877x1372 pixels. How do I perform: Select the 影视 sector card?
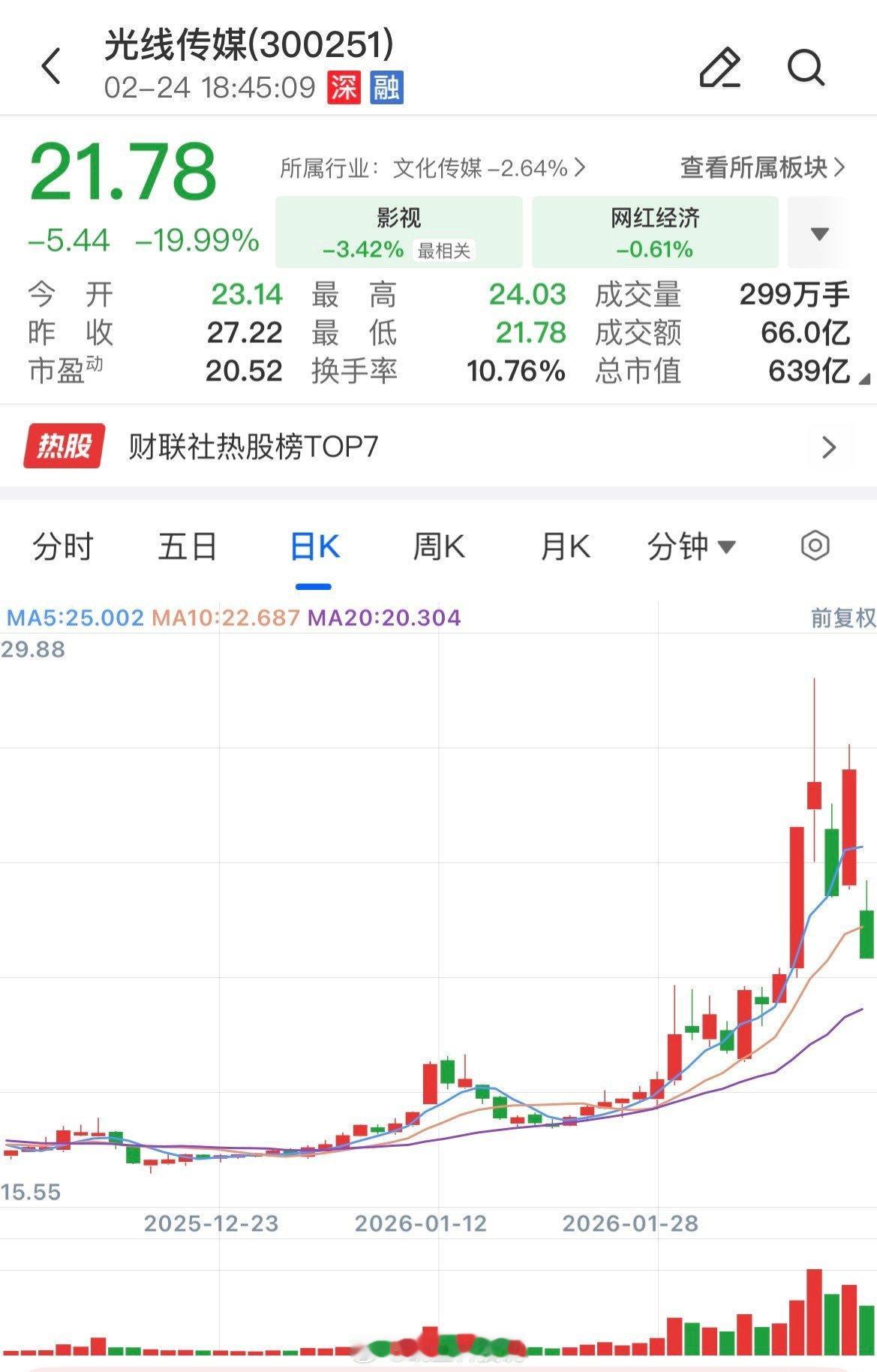[398, 231]
